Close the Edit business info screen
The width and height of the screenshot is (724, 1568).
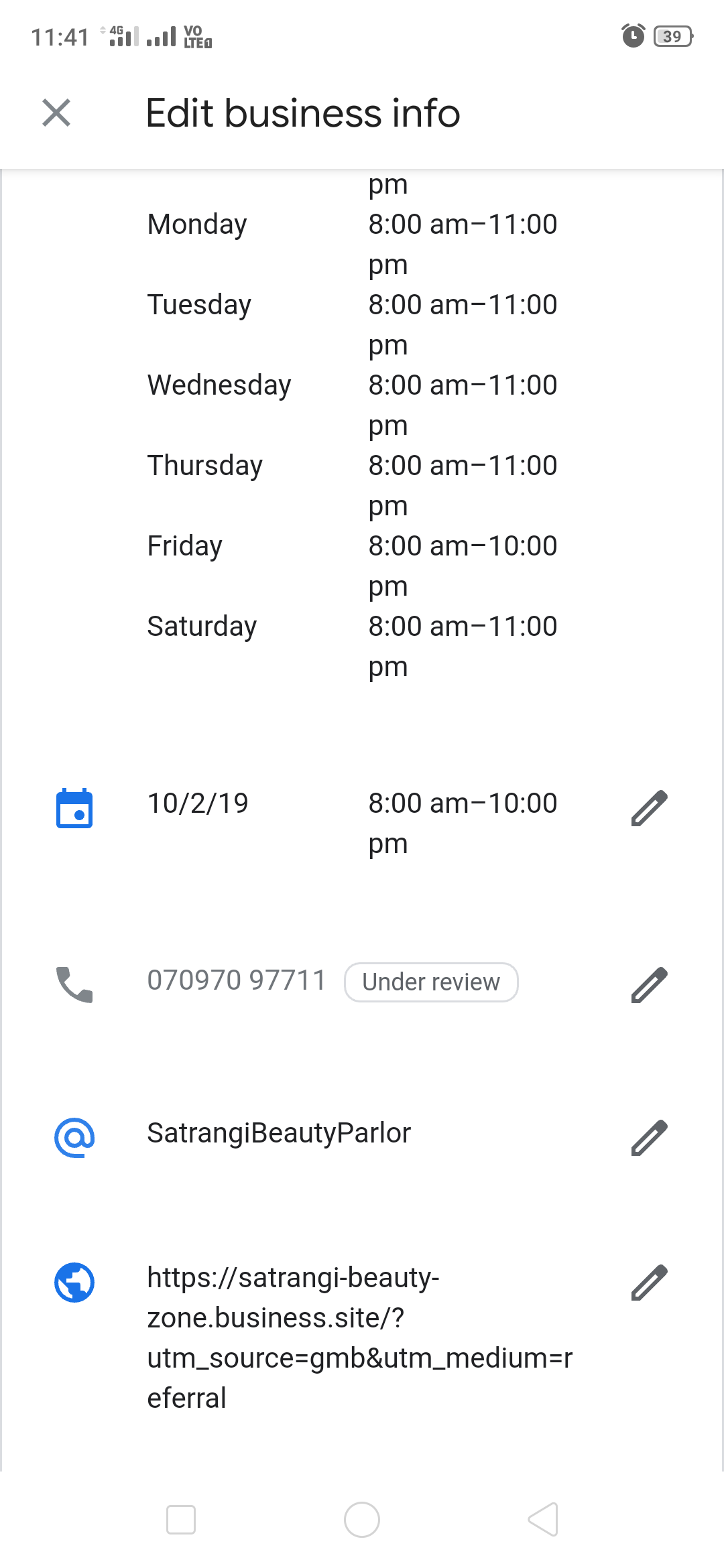click(x=56, y=113)
